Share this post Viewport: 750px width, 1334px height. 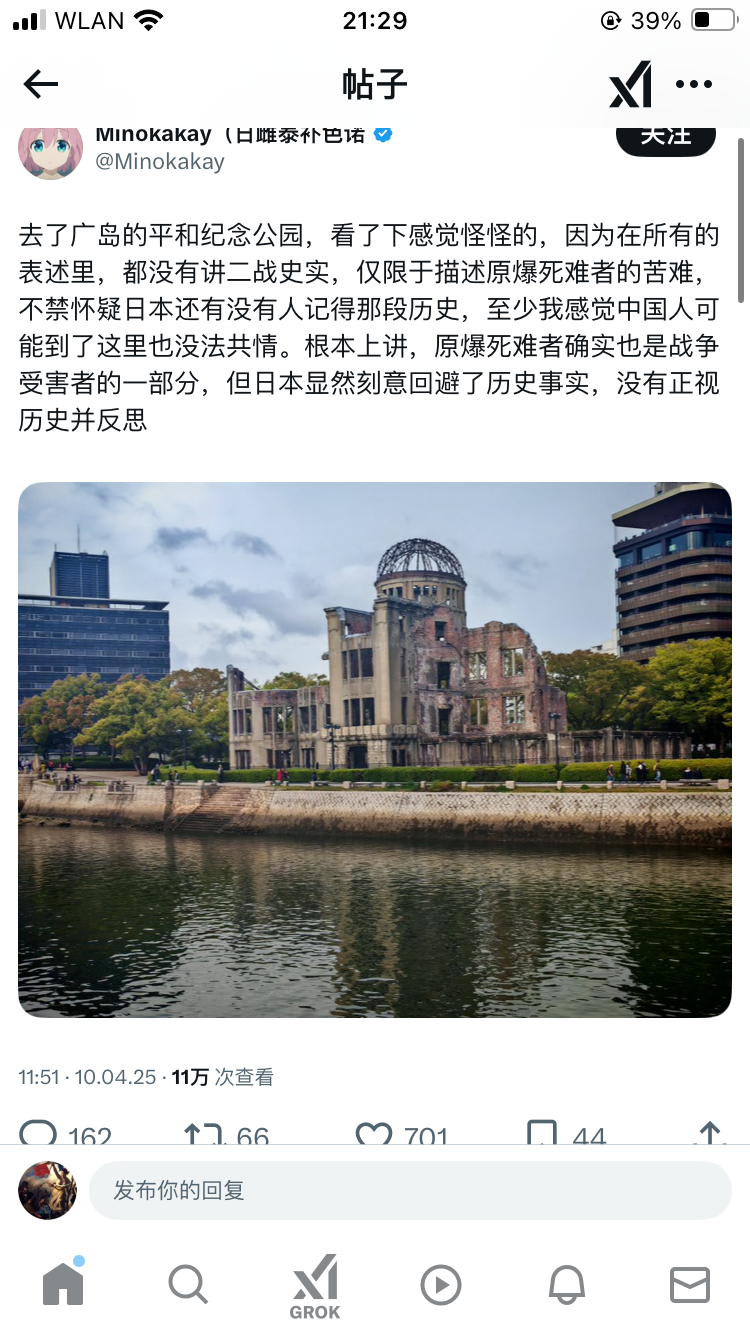pos(709,1134)
